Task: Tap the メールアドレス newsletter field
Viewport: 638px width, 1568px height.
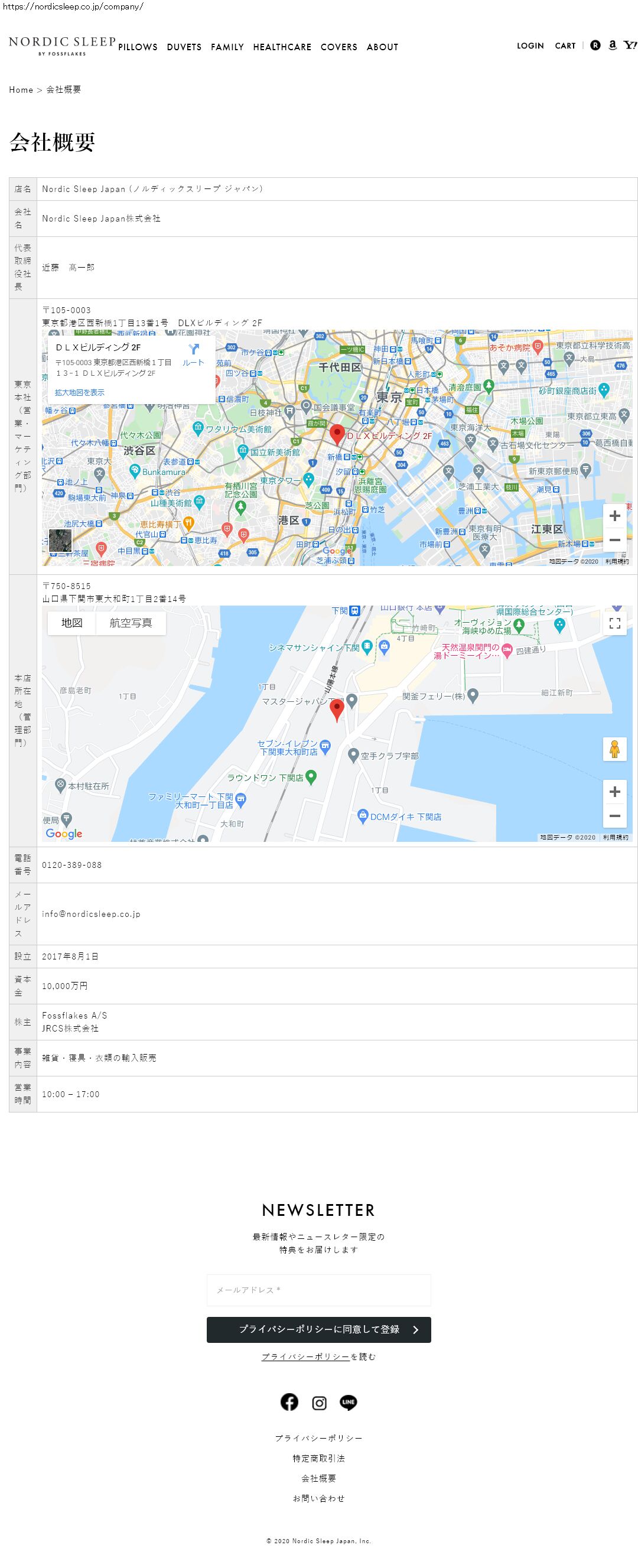Action: (x=318, y=1290)
